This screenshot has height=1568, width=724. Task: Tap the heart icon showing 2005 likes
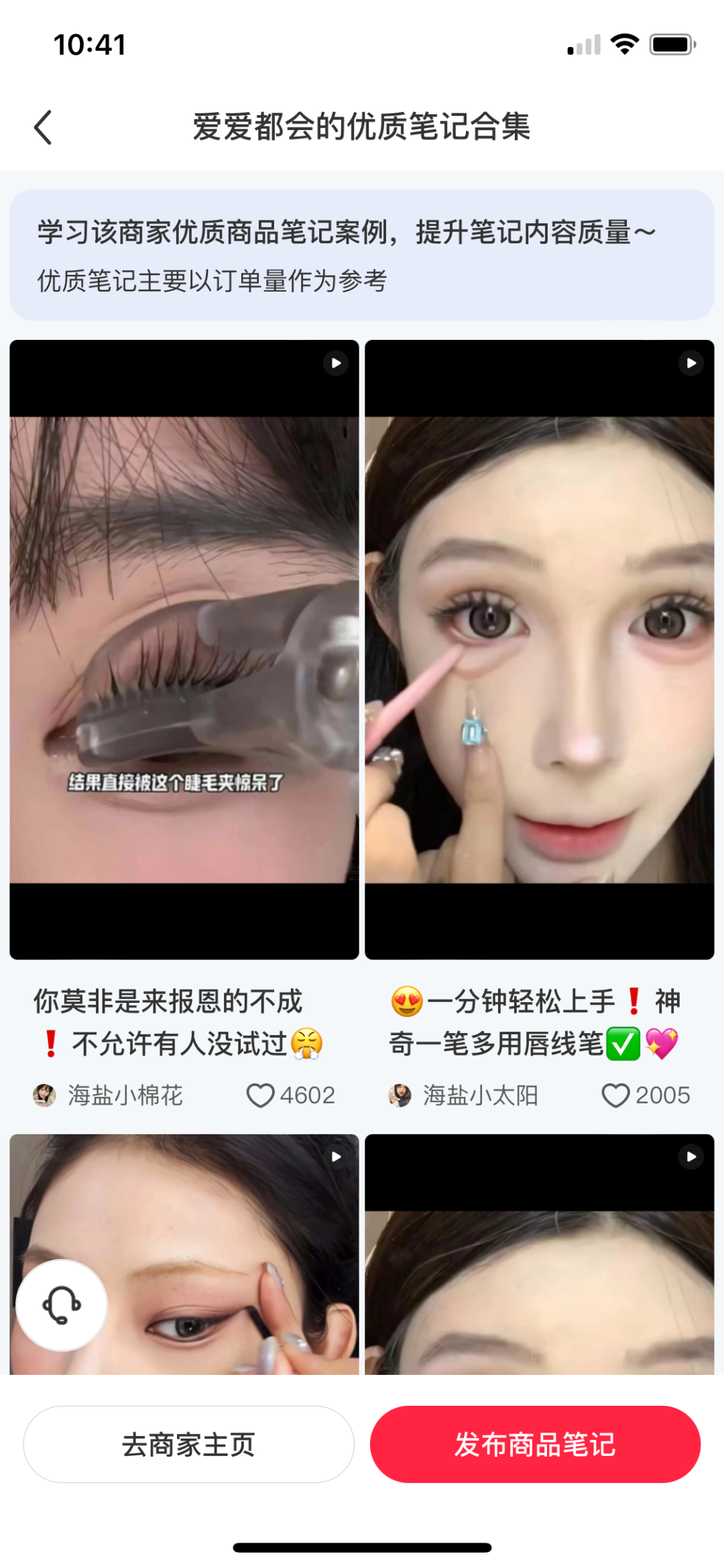[616, 1094]
